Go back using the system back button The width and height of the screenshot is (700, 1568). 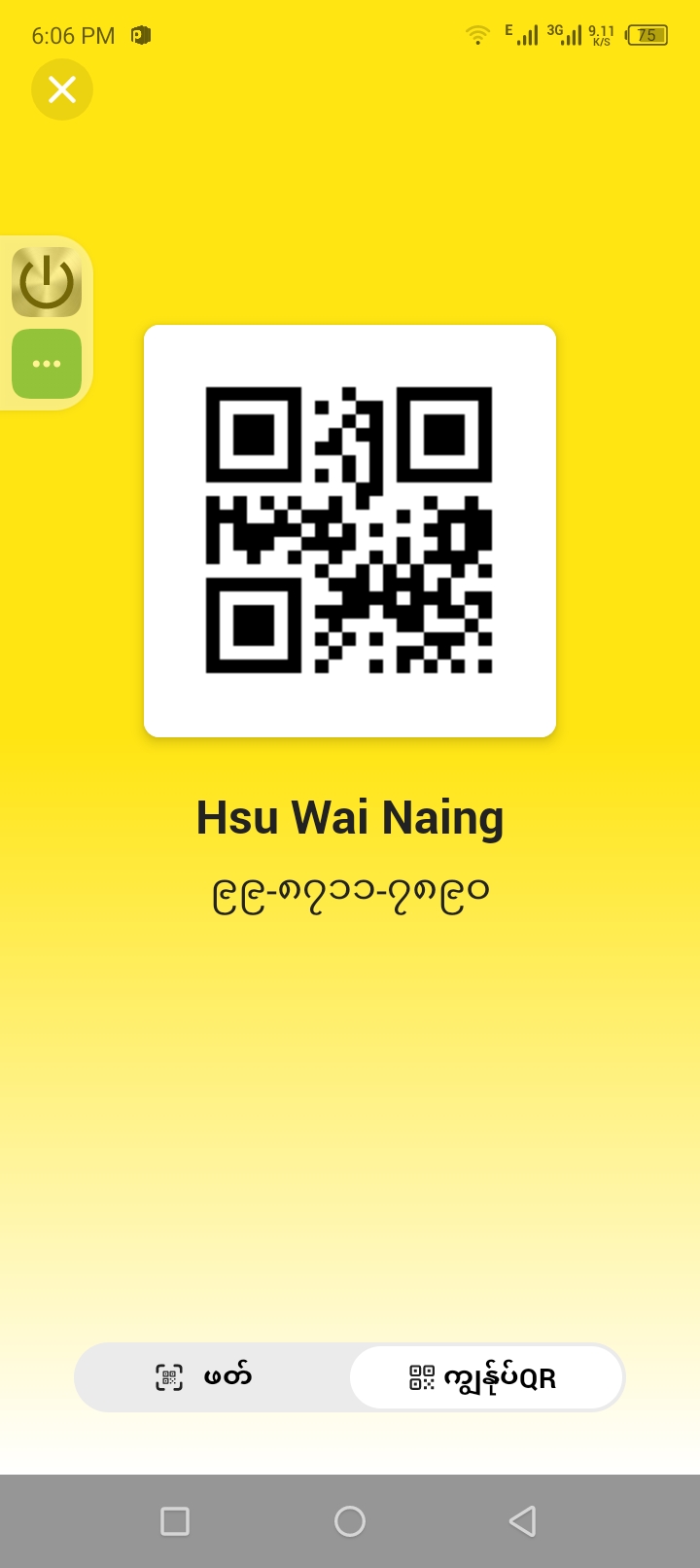523,1521
